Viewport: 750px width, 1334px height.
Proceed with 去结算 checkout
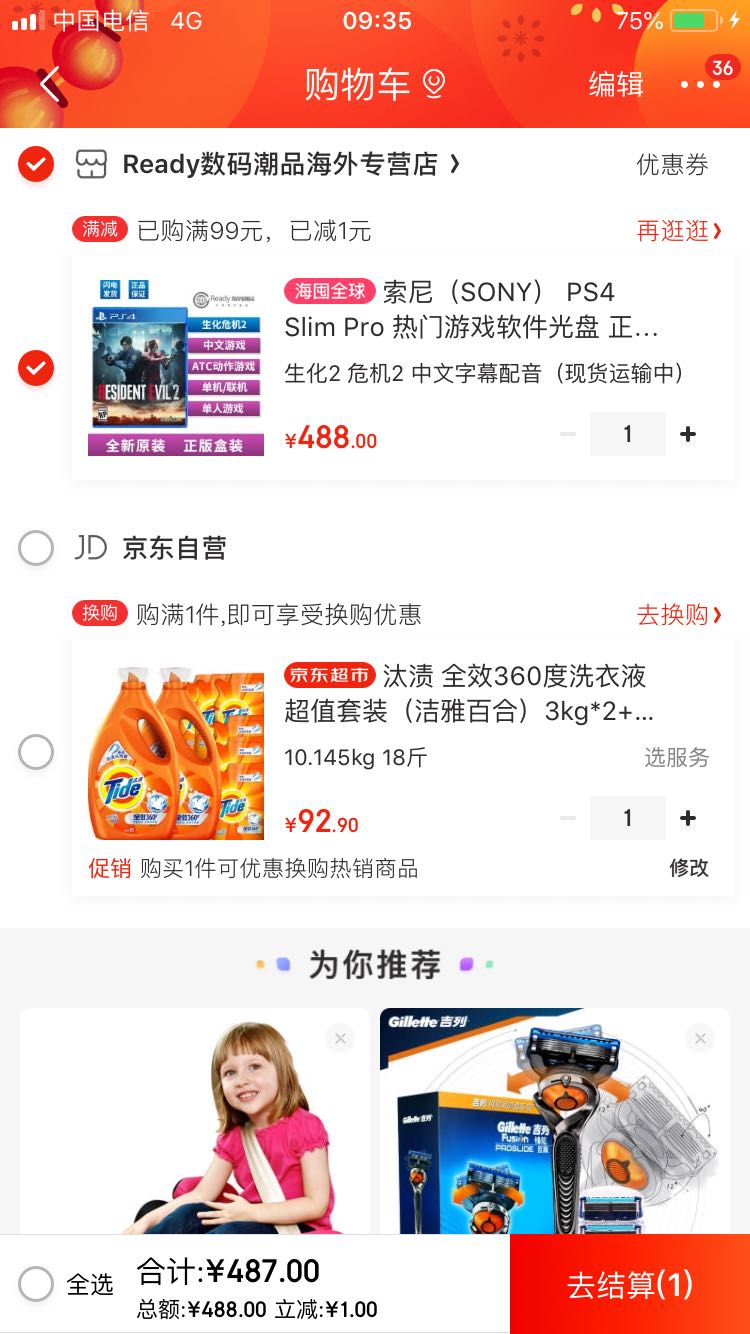(630, 1284)
